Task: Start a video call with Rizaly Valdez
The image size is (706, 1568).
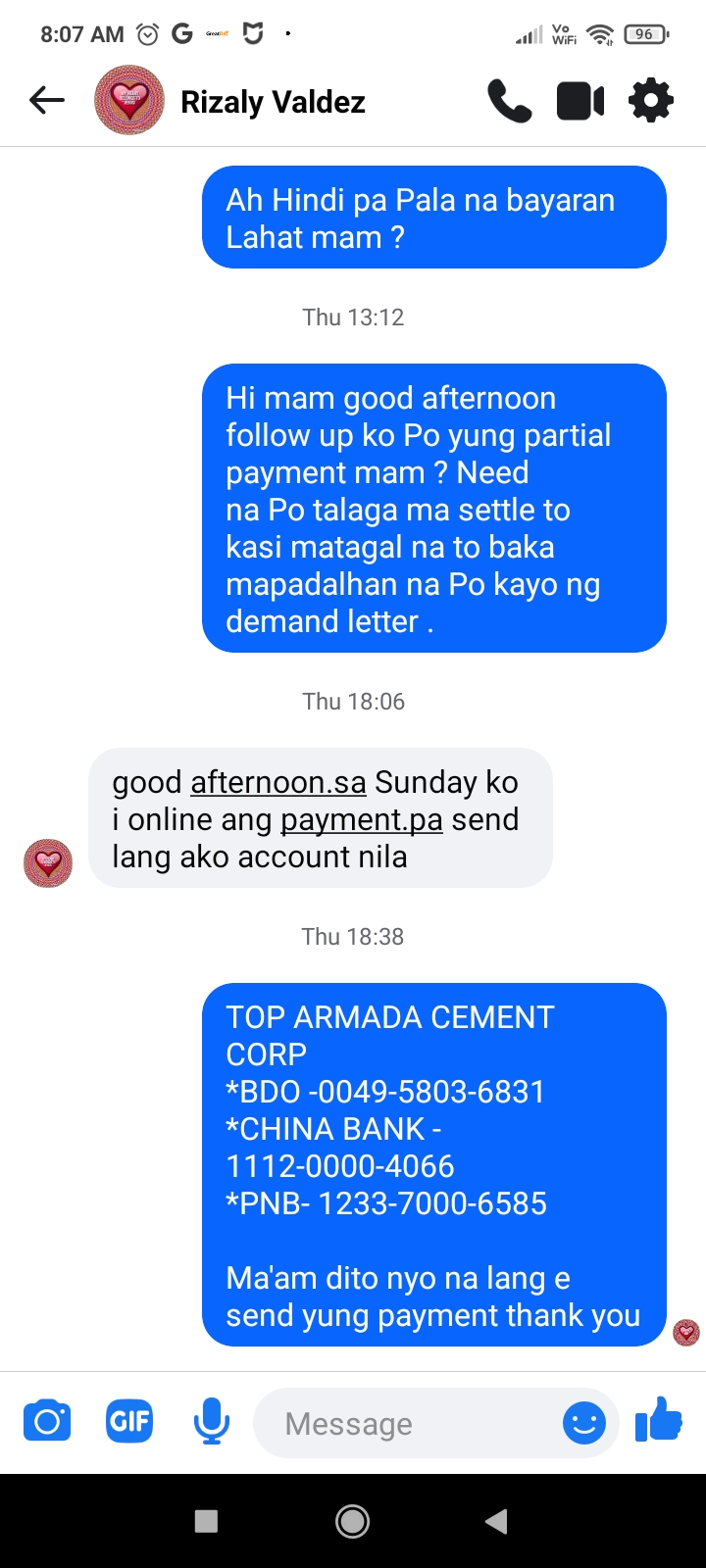Action: pyautogui.click(x=580, y=101)
